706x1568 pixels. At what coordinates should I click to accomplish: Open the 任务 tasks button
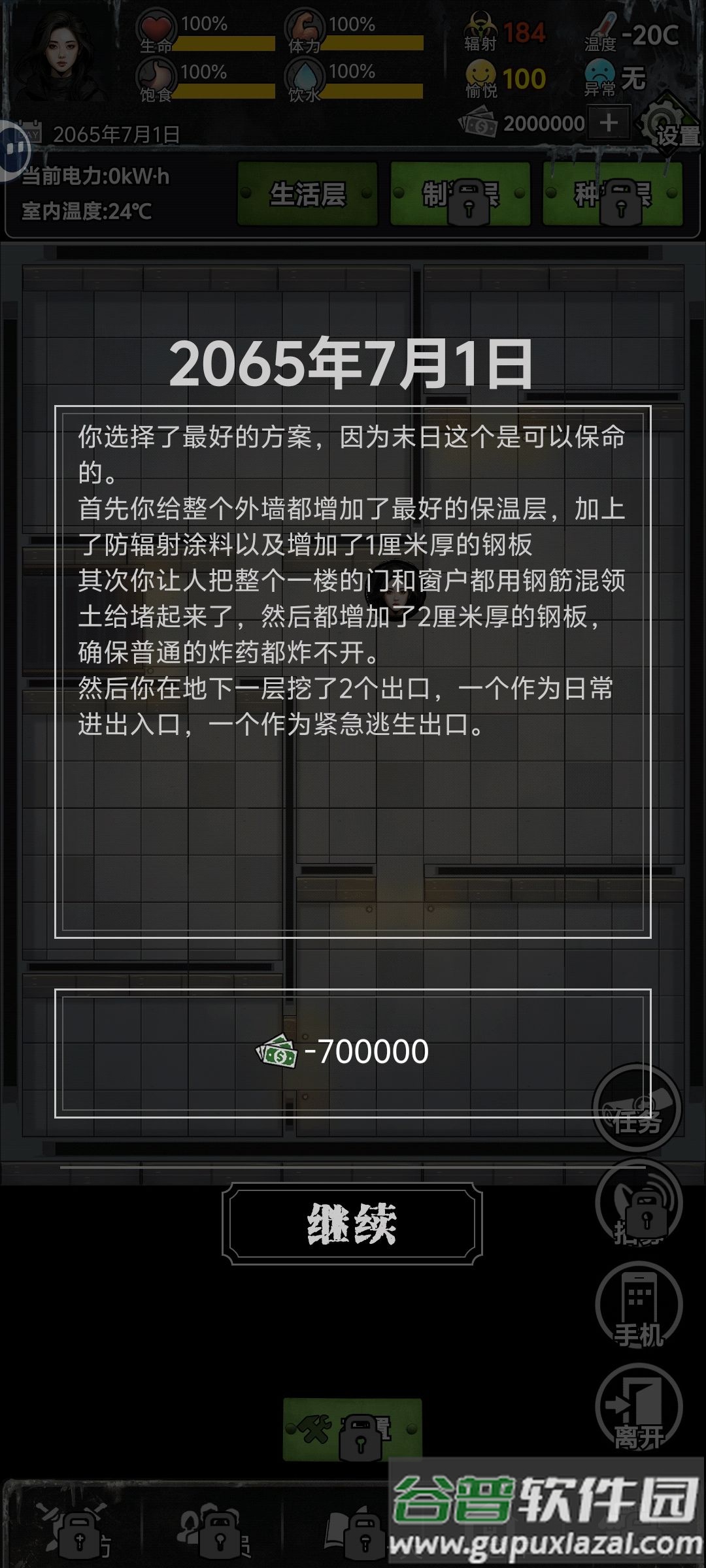637,1107
